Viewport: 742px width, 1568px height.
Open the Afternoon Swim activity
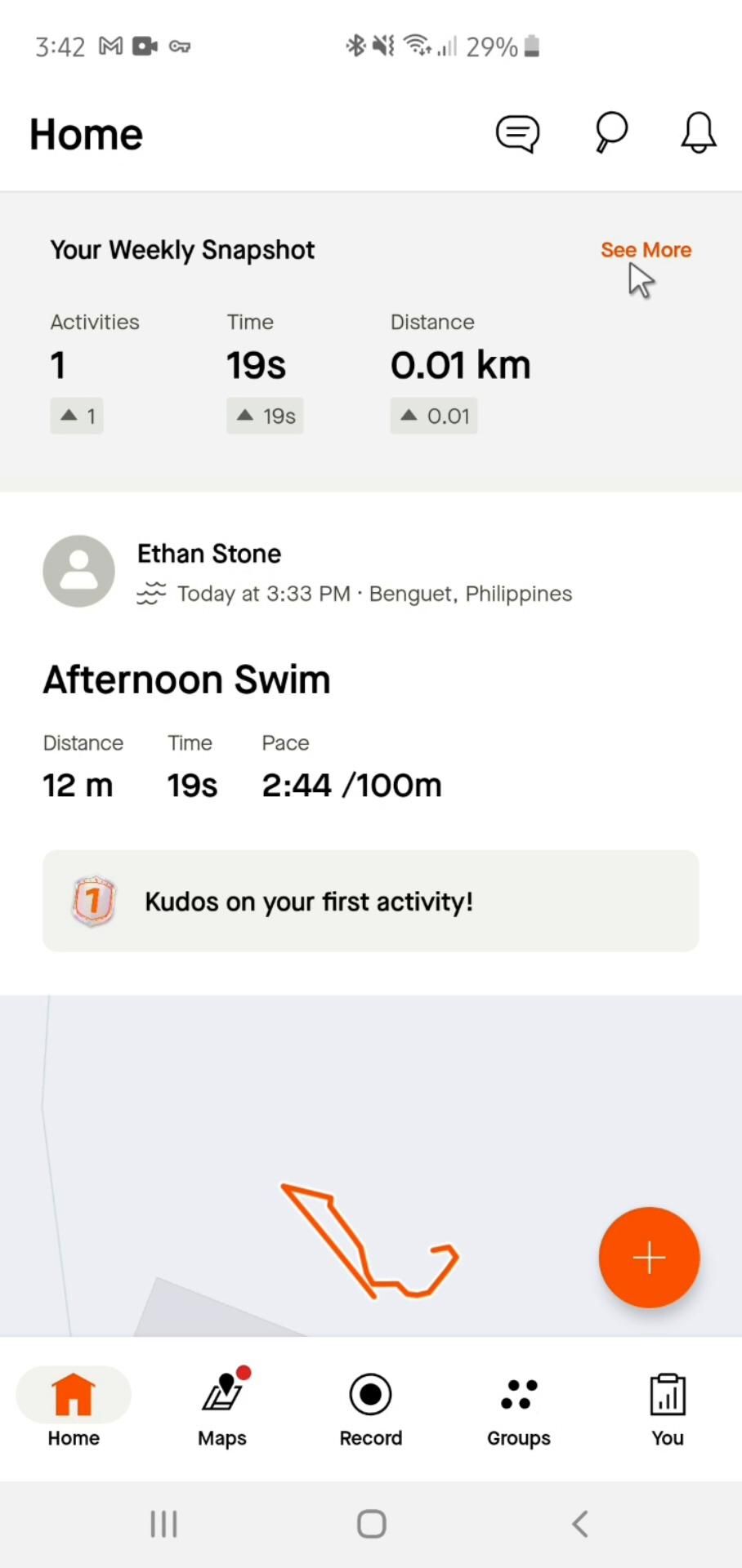(187, 679)
